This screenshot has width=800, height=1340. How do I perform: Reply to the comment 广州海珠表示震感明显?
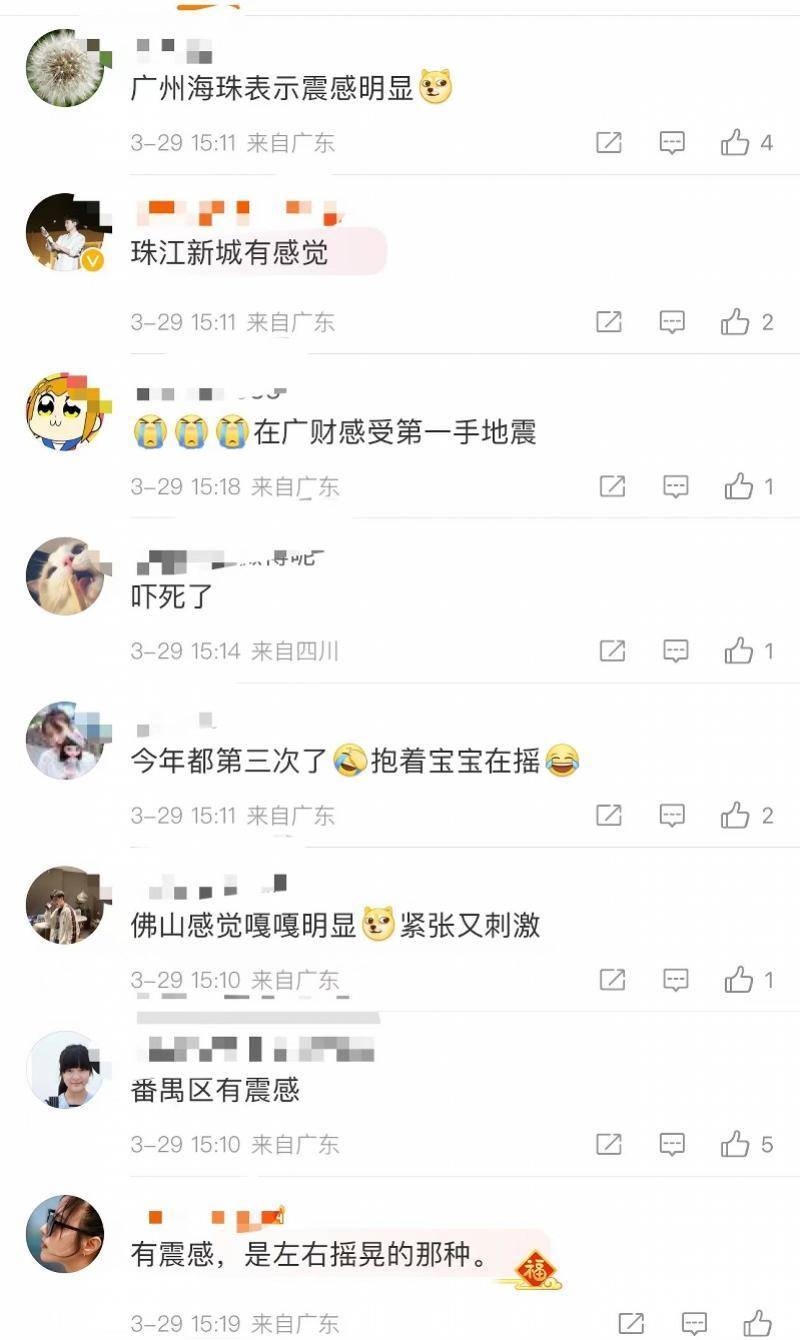coord(672,143)
